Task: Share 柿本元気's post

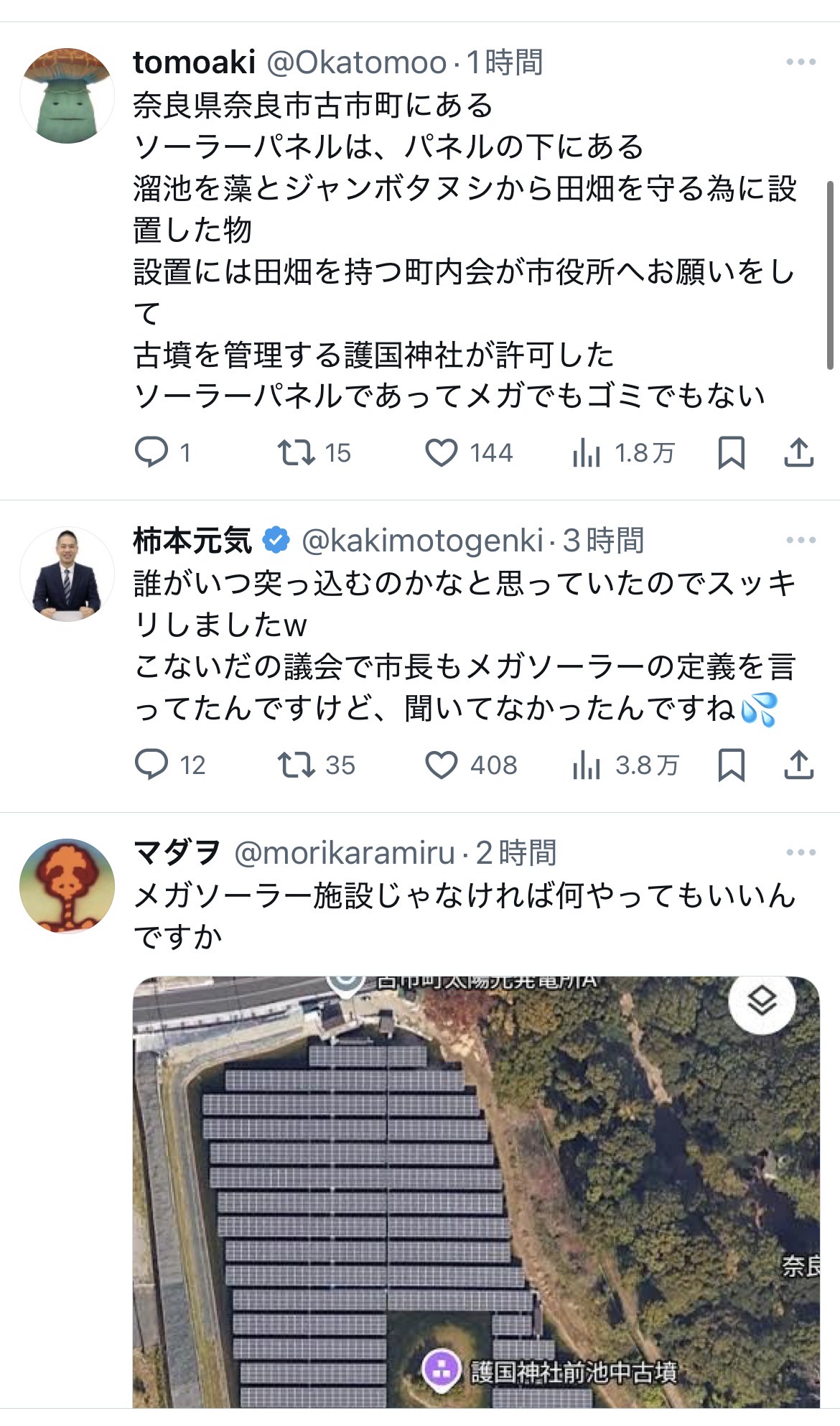Action: tap(798, 765)
